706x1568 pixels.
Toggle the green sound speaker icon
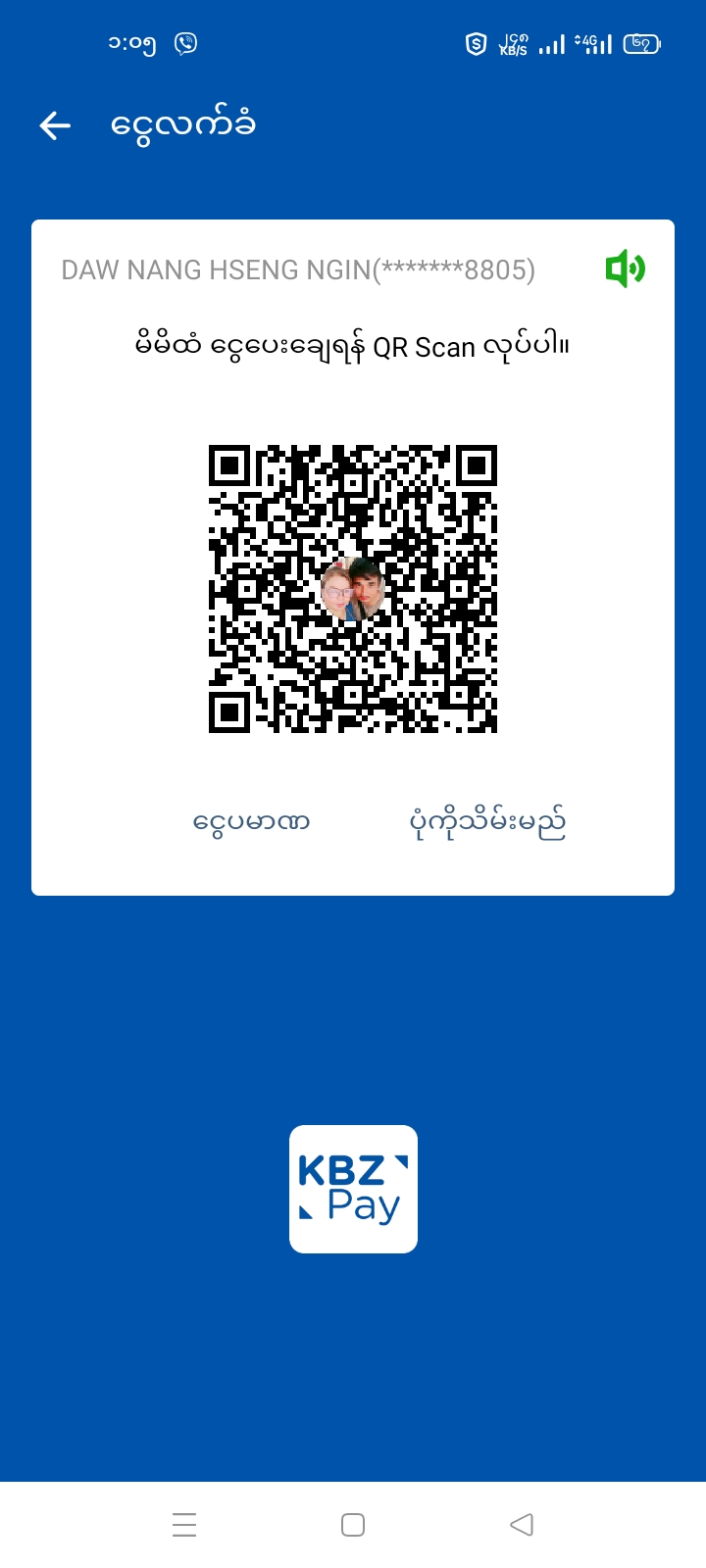coord(625,269)
